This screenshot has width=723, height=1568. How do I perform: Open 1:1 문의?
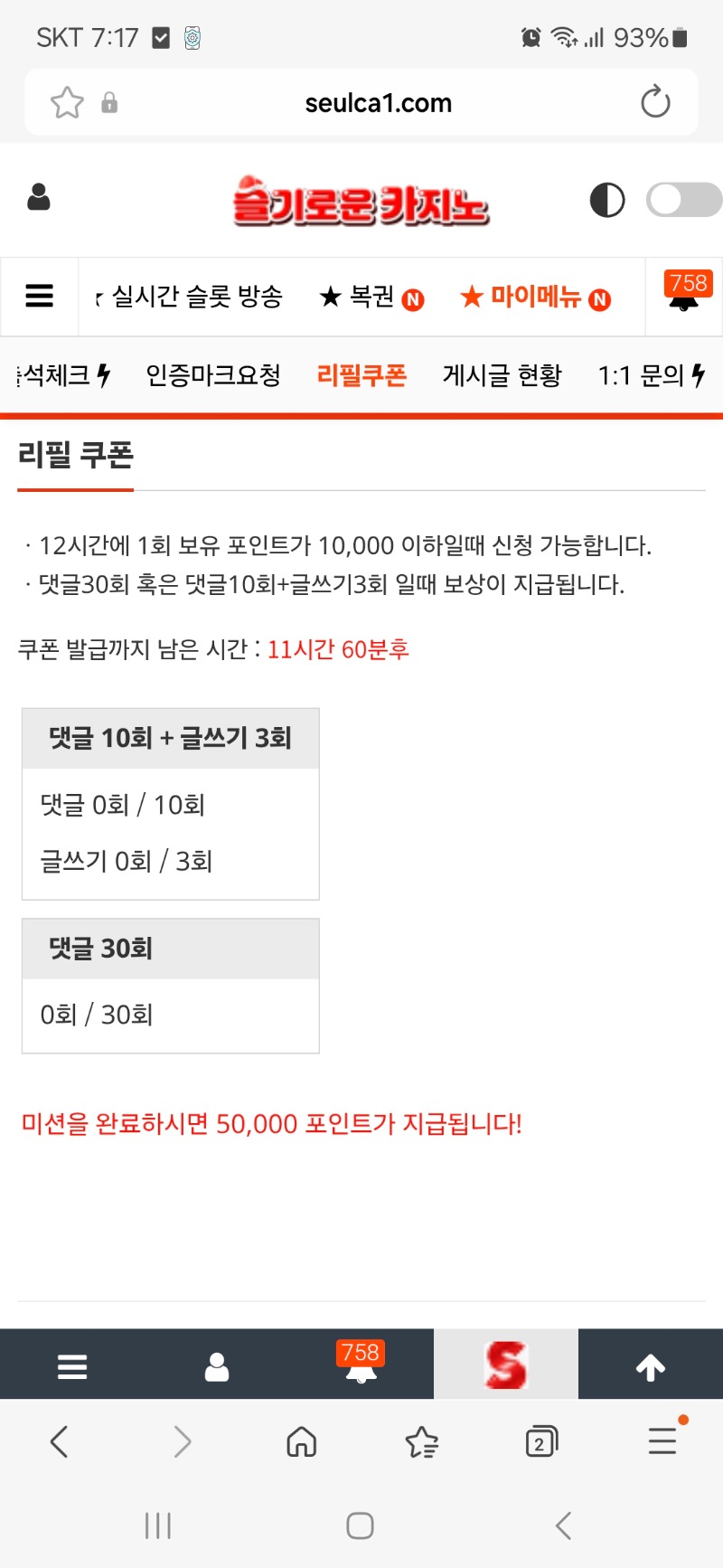tap(650, 375)
